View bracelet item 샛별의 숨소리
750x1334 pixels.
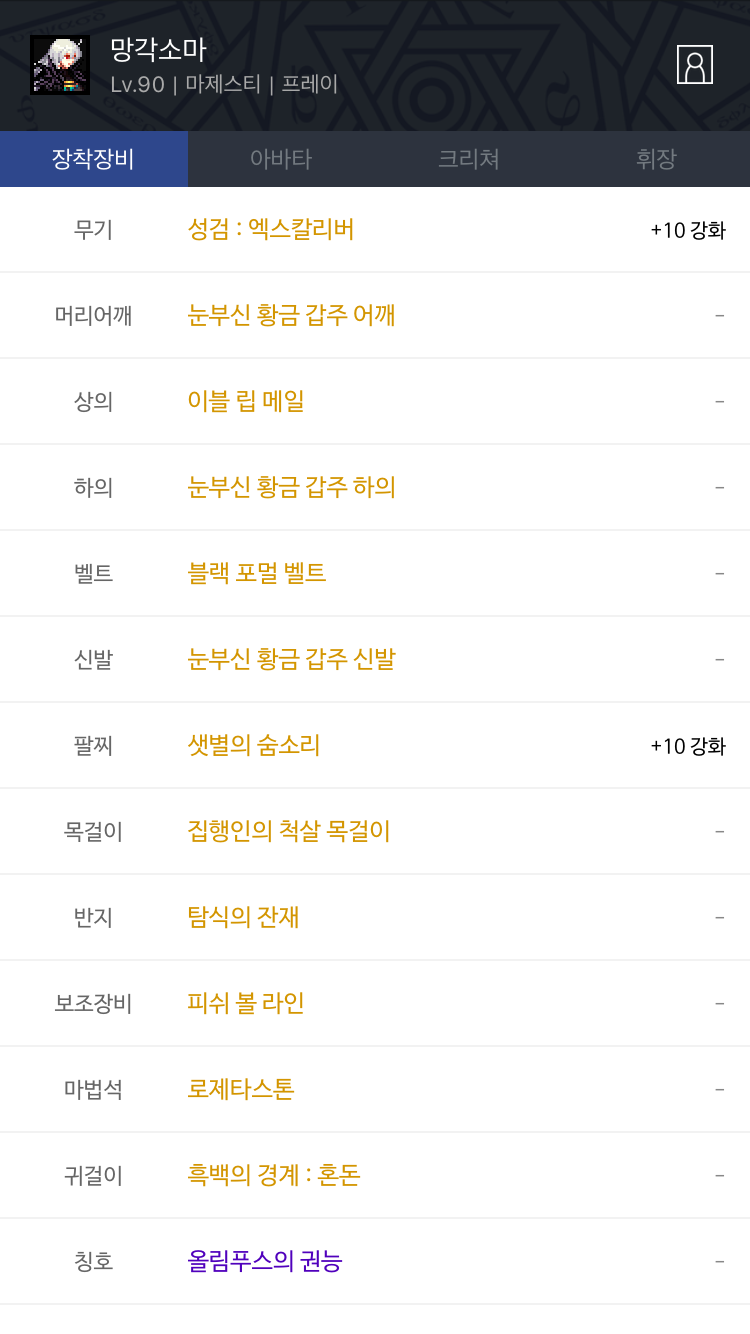(254, 745)
